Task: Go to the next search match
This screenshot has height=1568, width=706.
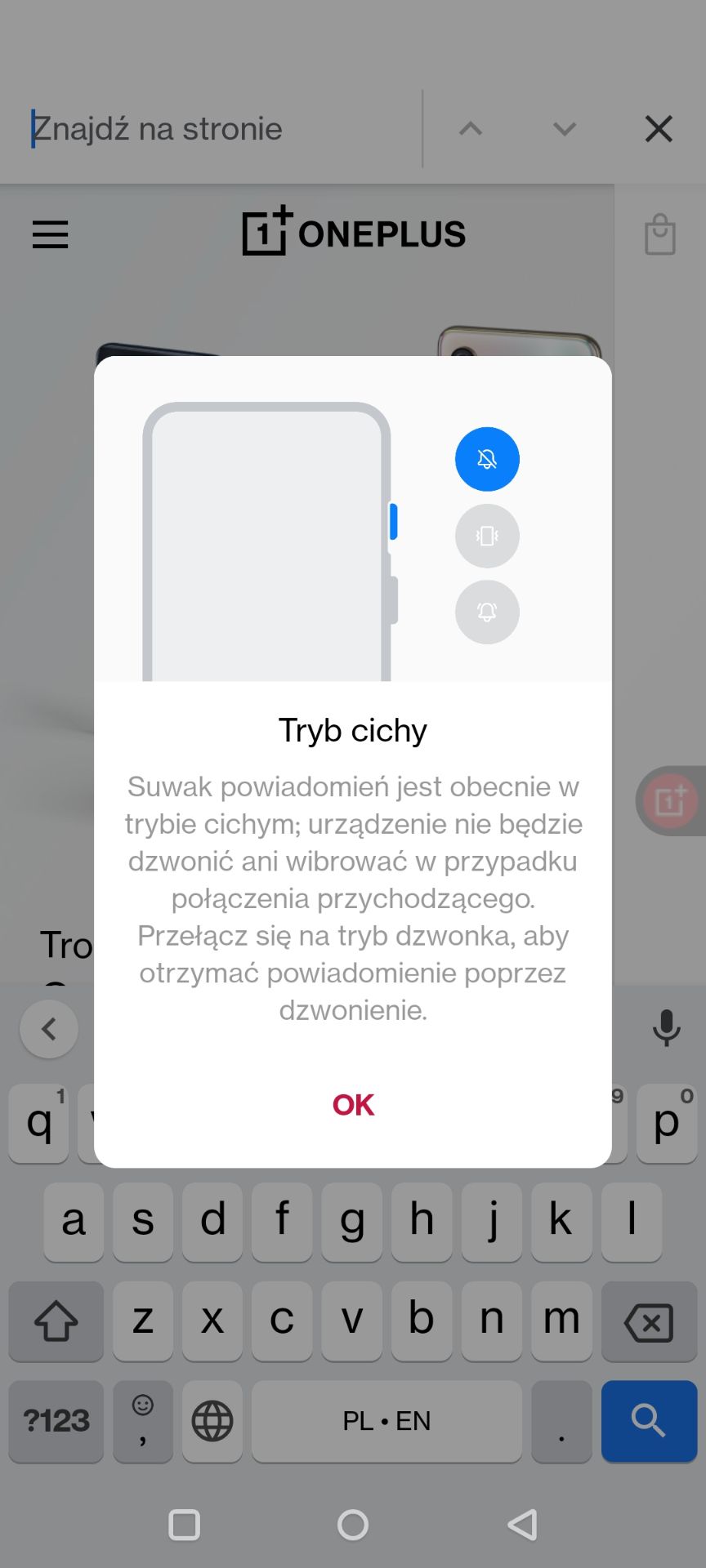Action: (565, 129)
